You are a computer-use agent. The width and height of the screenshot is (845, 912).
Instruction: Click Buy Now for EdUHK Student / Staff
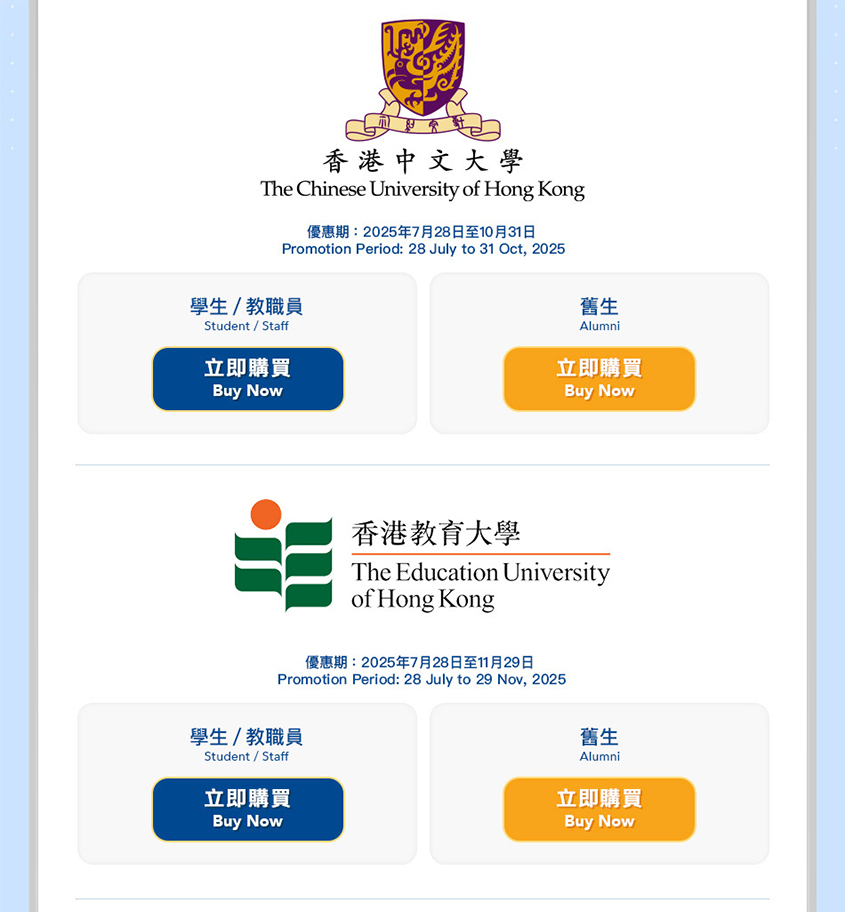tap(247, 810)
